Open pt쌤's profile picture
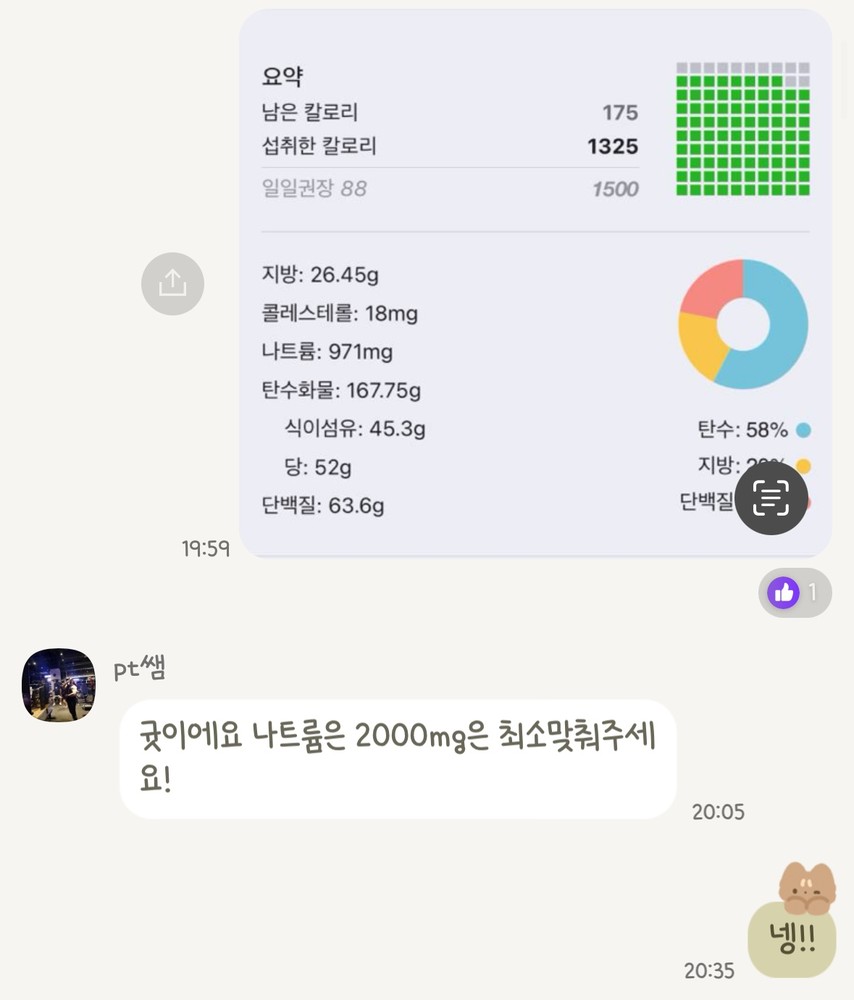Viewport: 854px width, 1000px height. coord(59,685)
